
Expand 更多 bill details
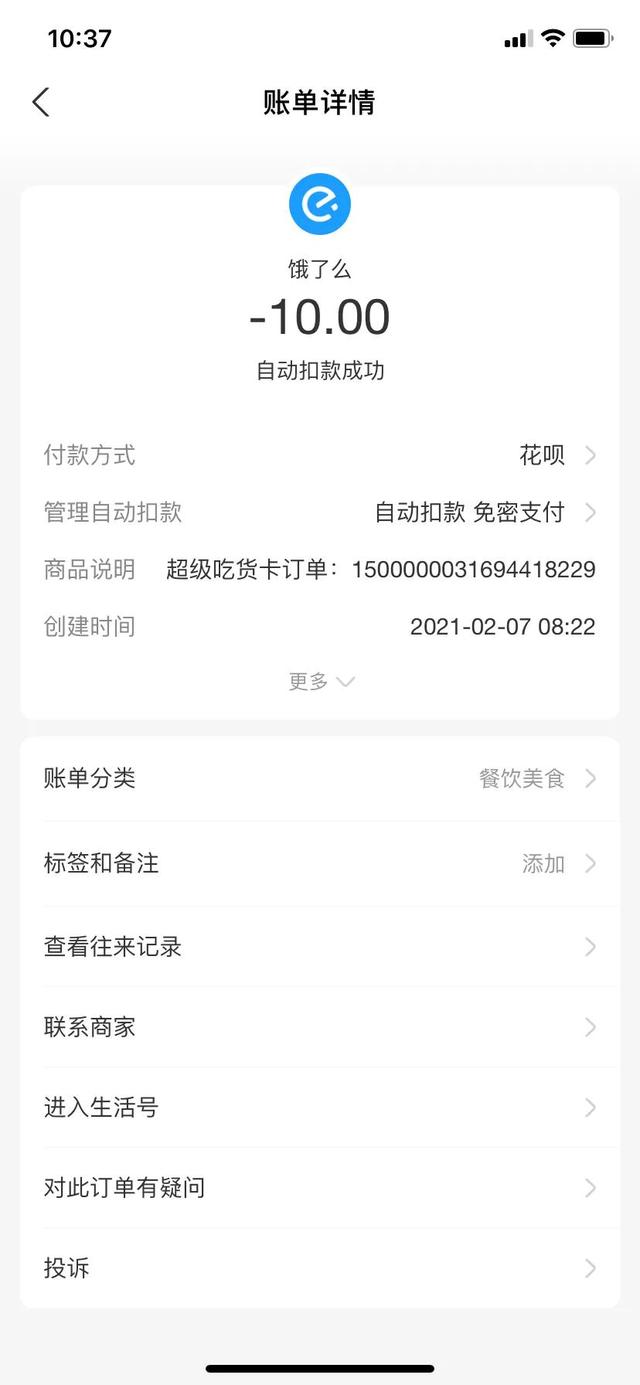coord(320,682)
